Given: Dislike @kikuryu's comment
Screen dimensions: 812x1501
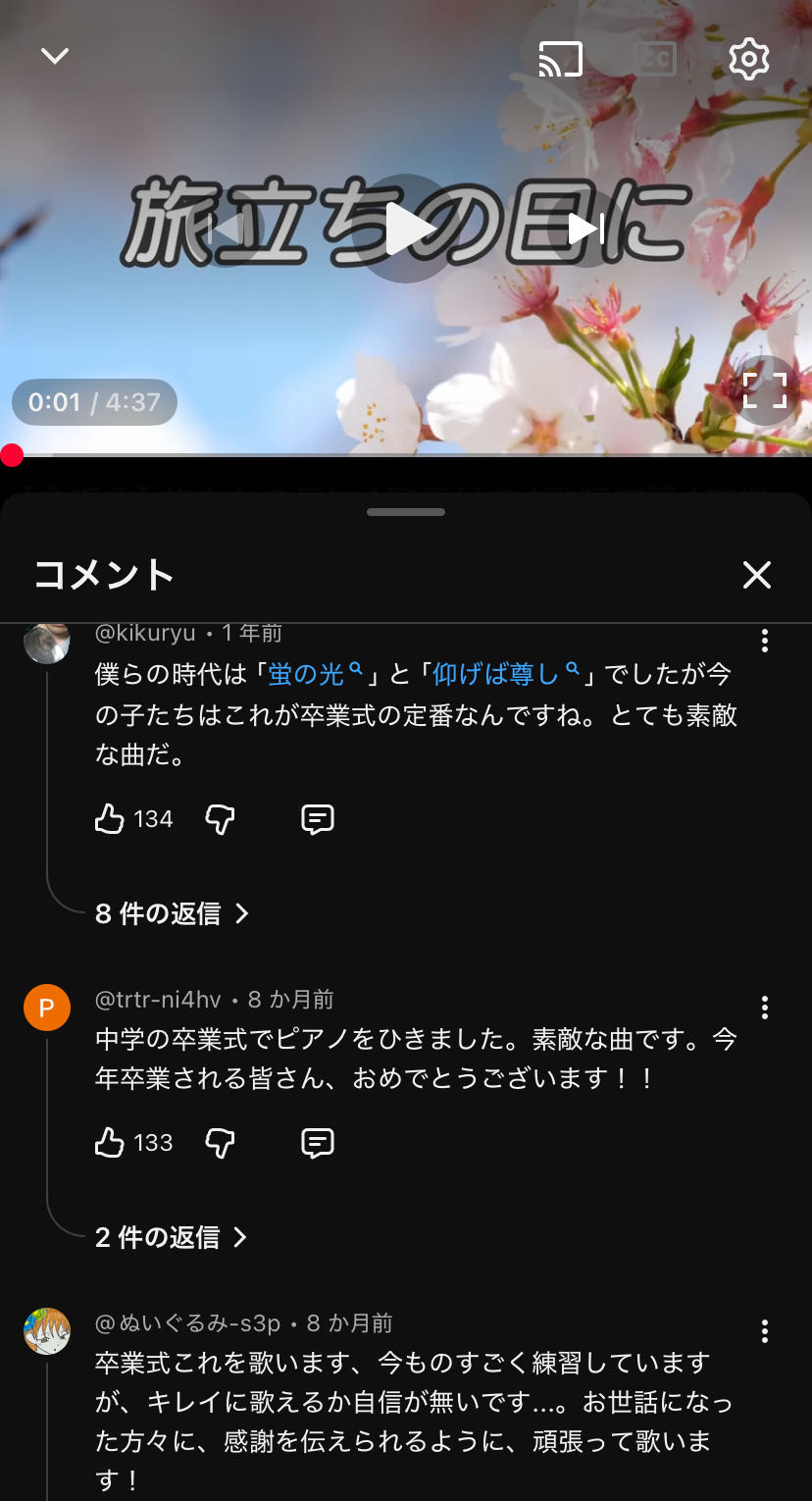Looking at the screenshot, I should click(220, 819).
